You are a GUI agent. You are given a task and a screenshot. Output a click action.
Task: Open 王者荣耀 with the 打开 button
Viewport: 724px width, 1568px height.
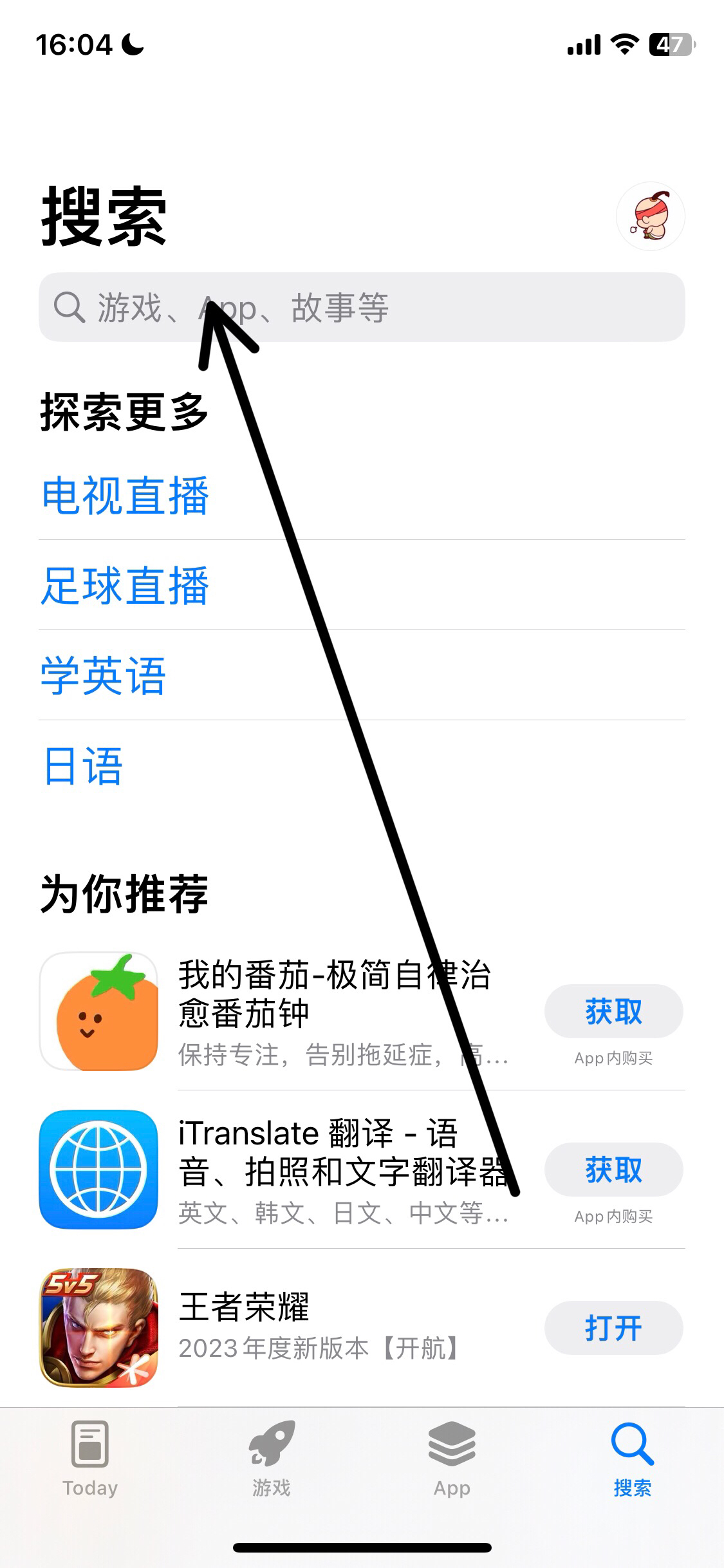[613, 1328]
